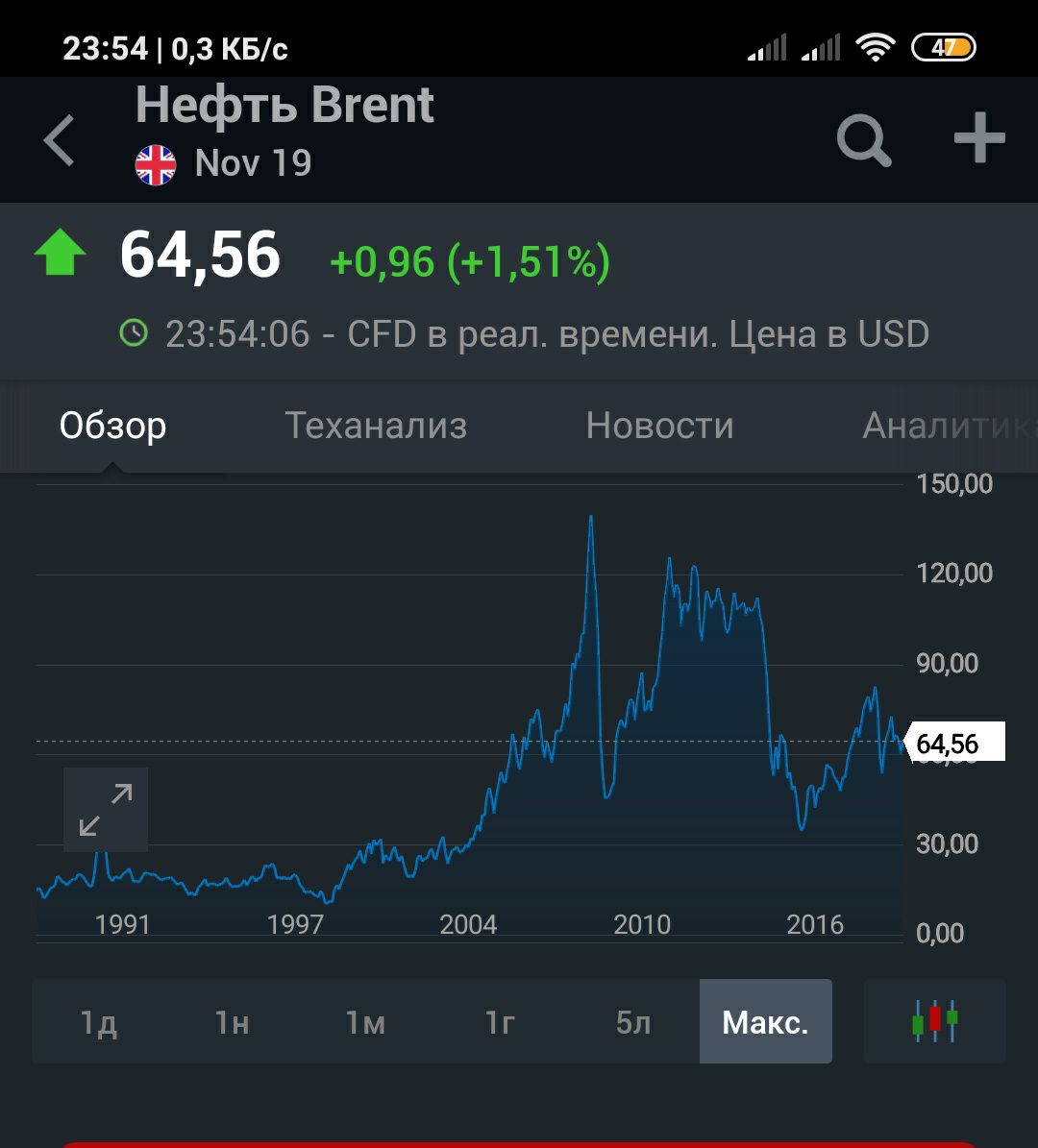Open the search magnifier
Viewport: 1038px width, 1148px height.
coord(863,140)
